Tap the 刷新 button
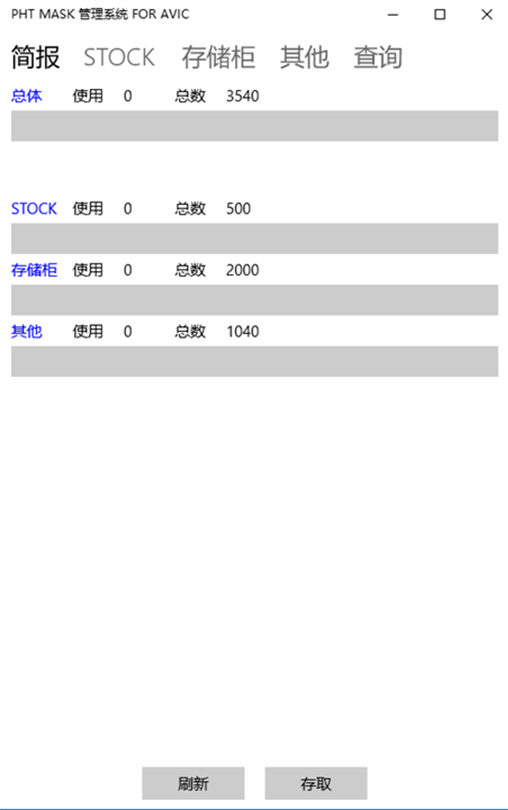 [193, 783]
